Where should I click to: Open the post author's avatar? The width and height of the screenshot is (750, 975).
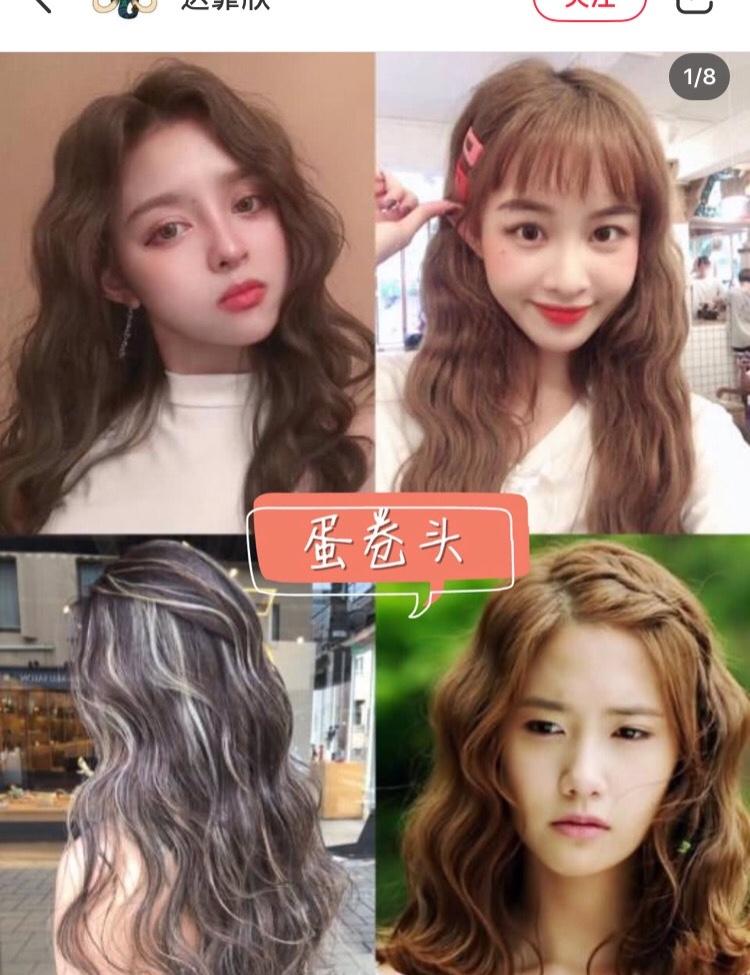(123, 6)
